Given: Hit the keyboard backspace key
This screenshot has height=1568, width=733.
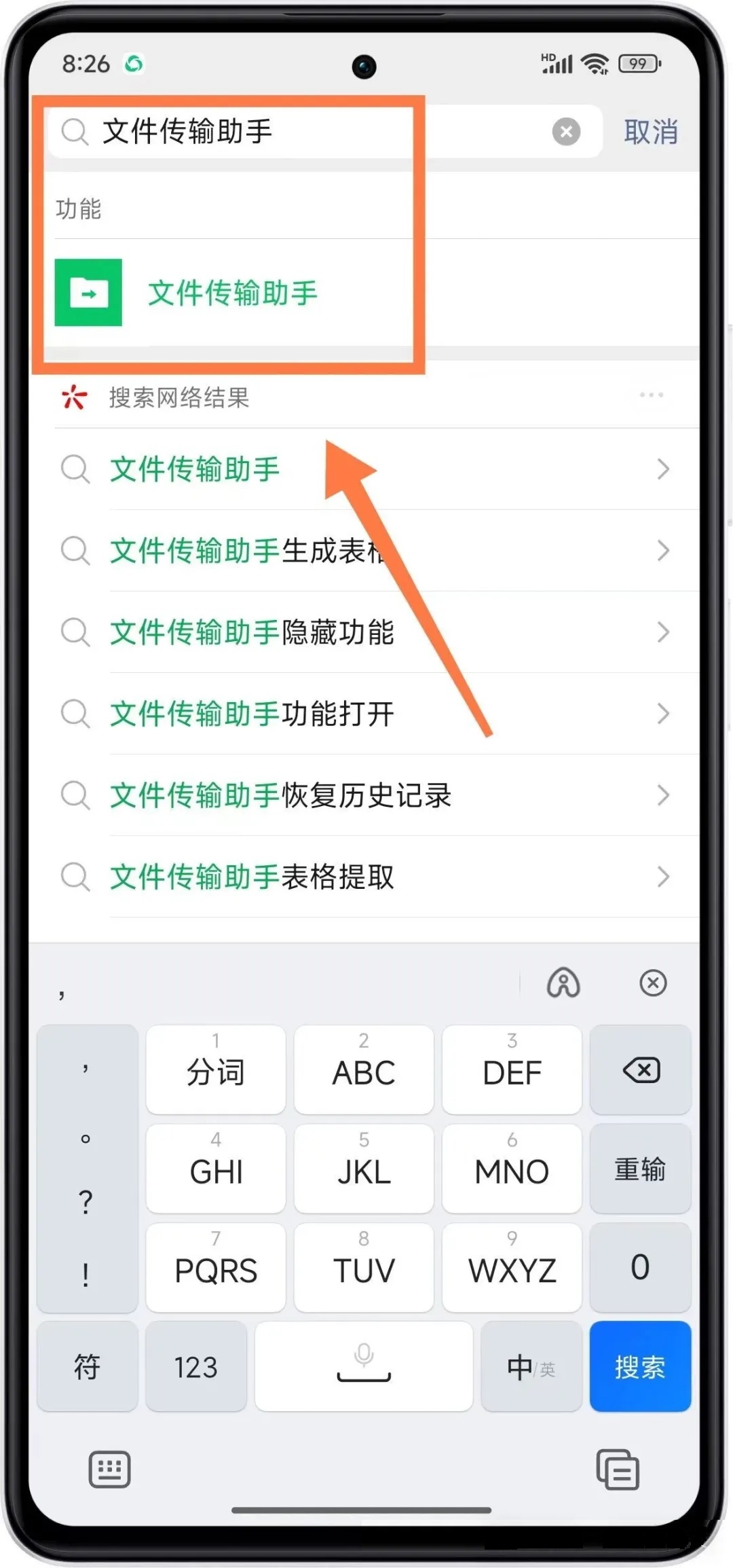Looking at the screenshot, I should 641,1071.
